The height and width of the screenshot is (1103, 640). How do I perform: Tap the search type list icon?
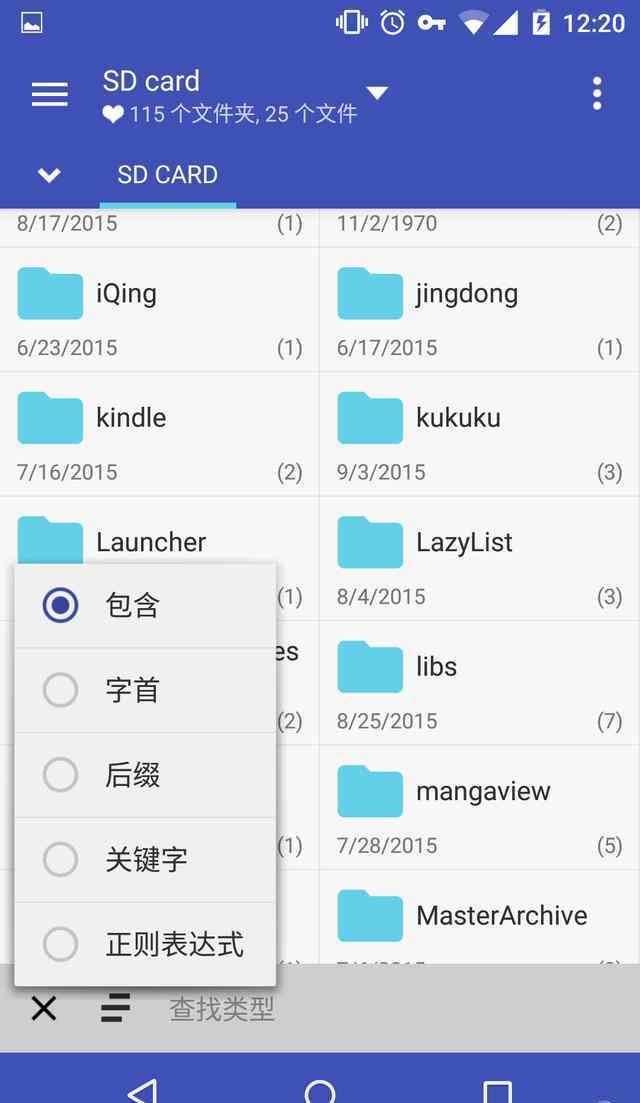tap(115, 1008)
